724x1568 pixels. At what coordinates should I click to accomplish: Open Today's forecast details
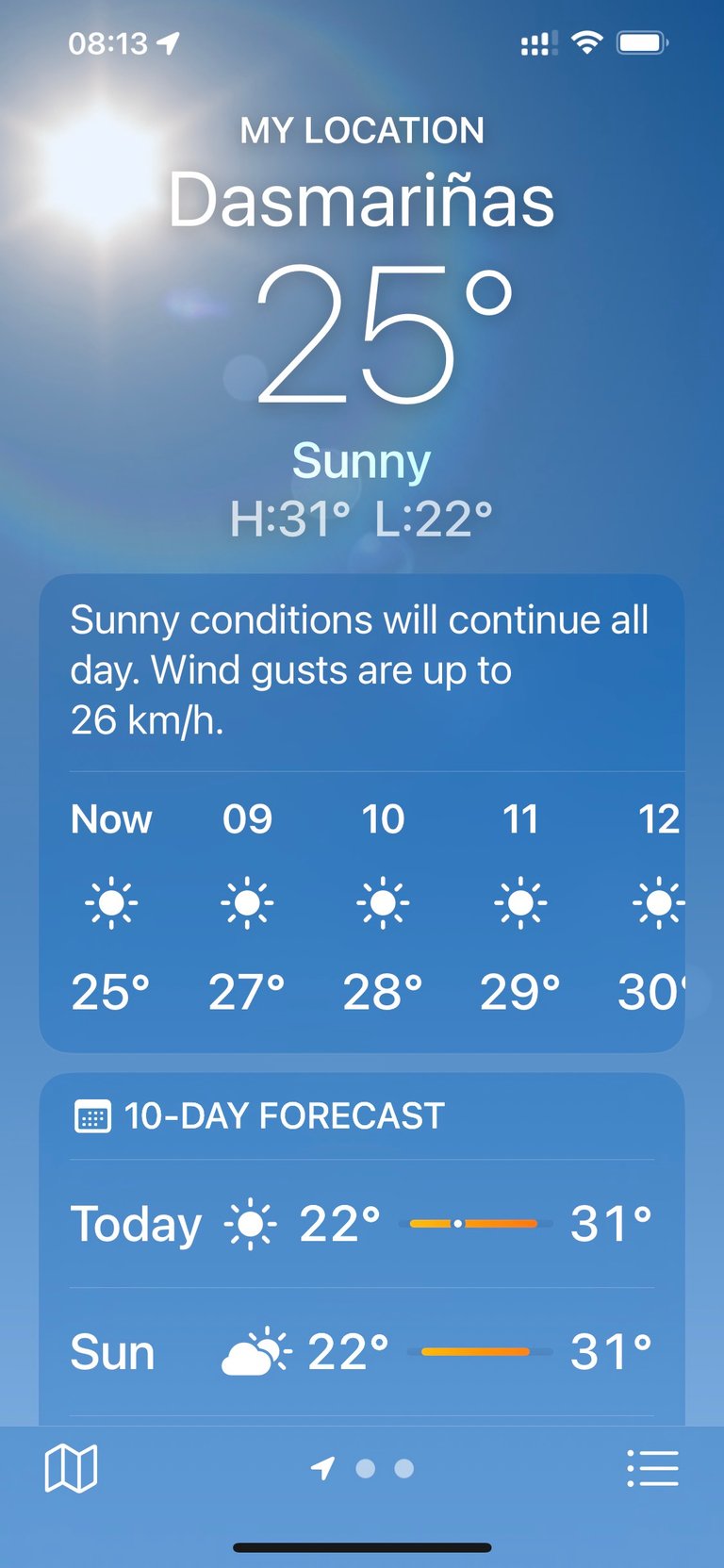[361, 1224]
